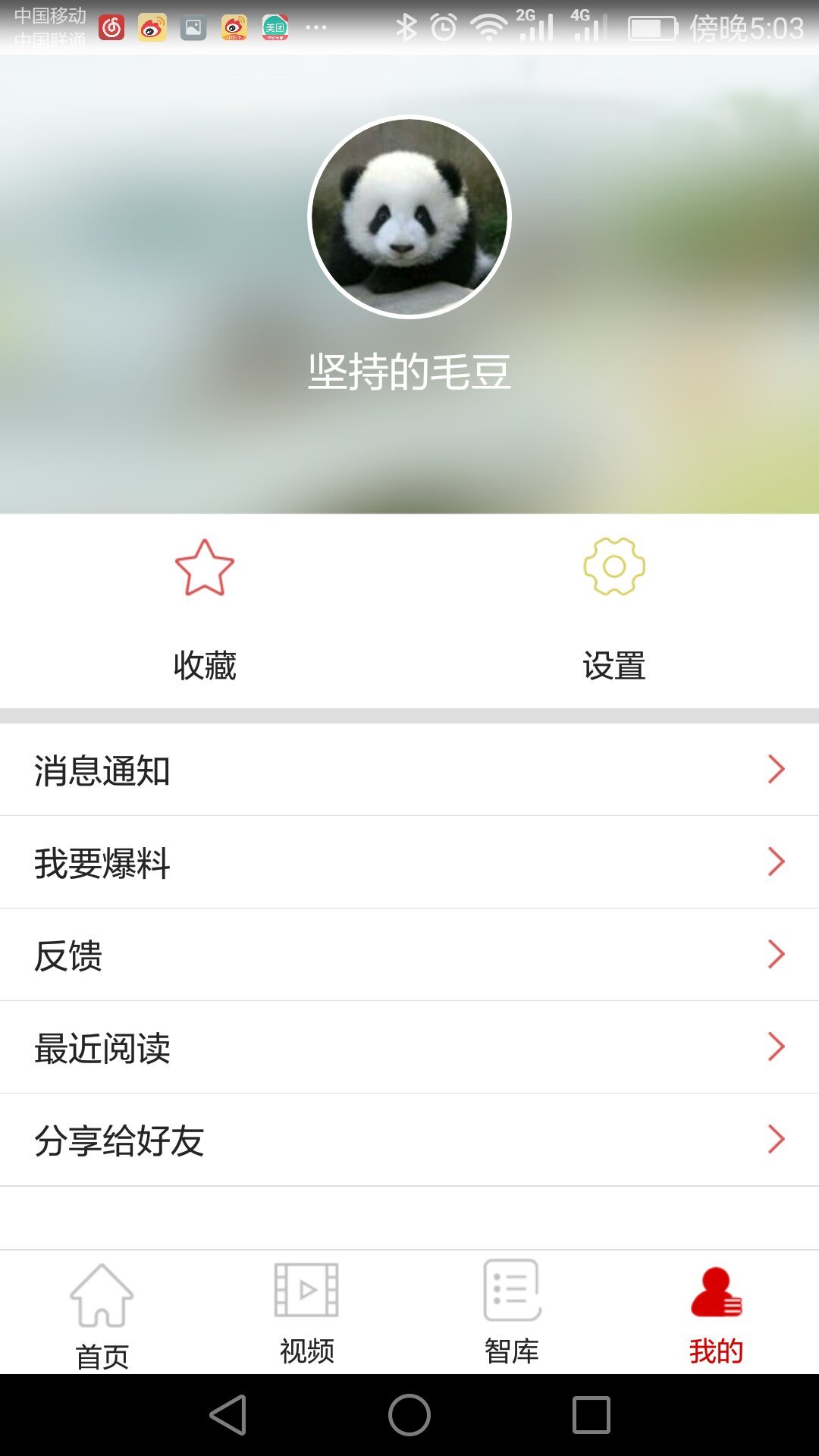Expand the 最近阅读 row chevron
The image size is (819, 1456).
tap(775, 1047)
